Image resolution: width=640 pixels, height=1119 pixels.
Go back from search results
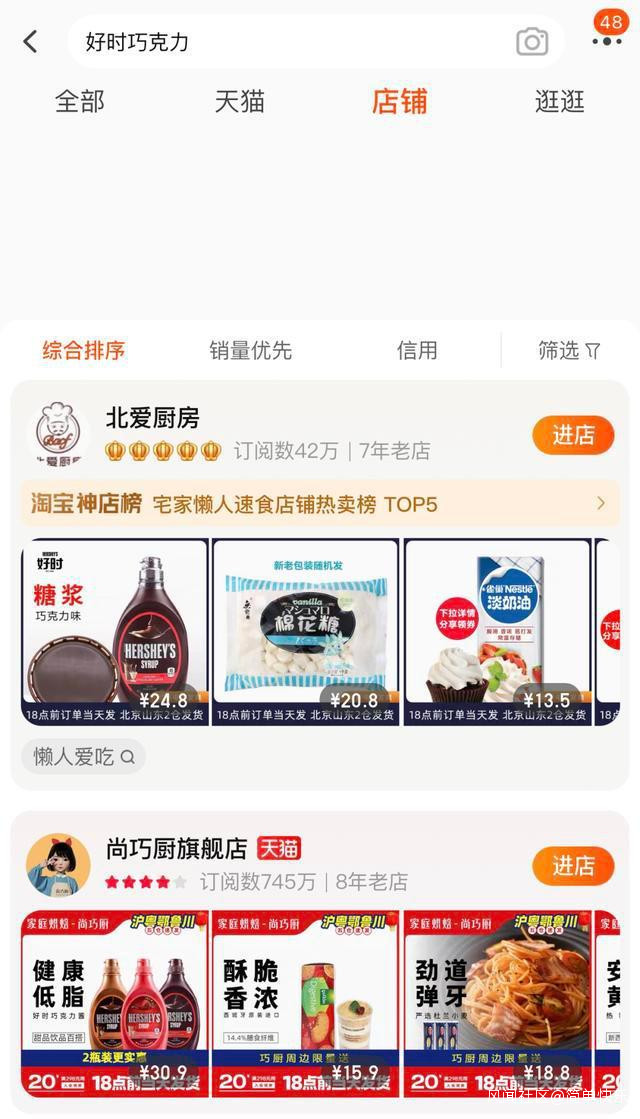pos(30,42)
